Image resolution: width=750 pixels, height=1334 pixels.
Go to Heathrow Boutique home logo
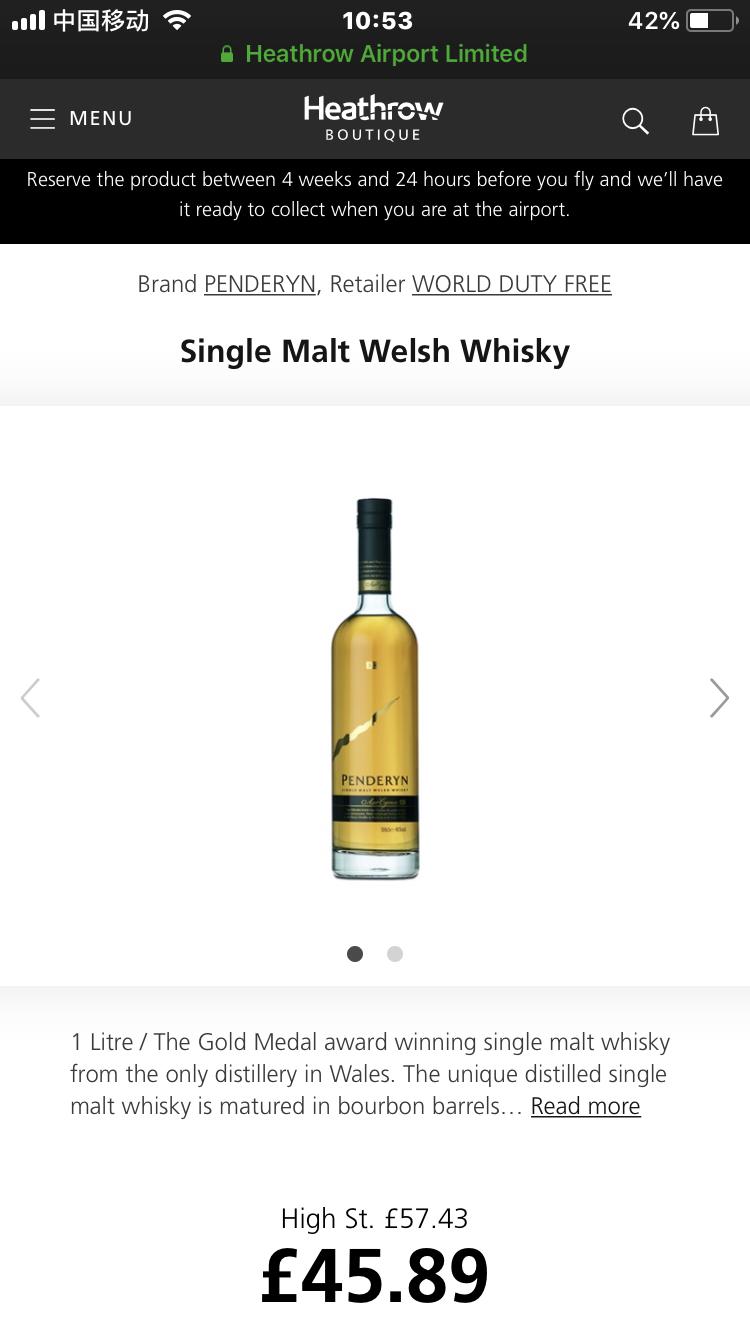click(373, 118)
